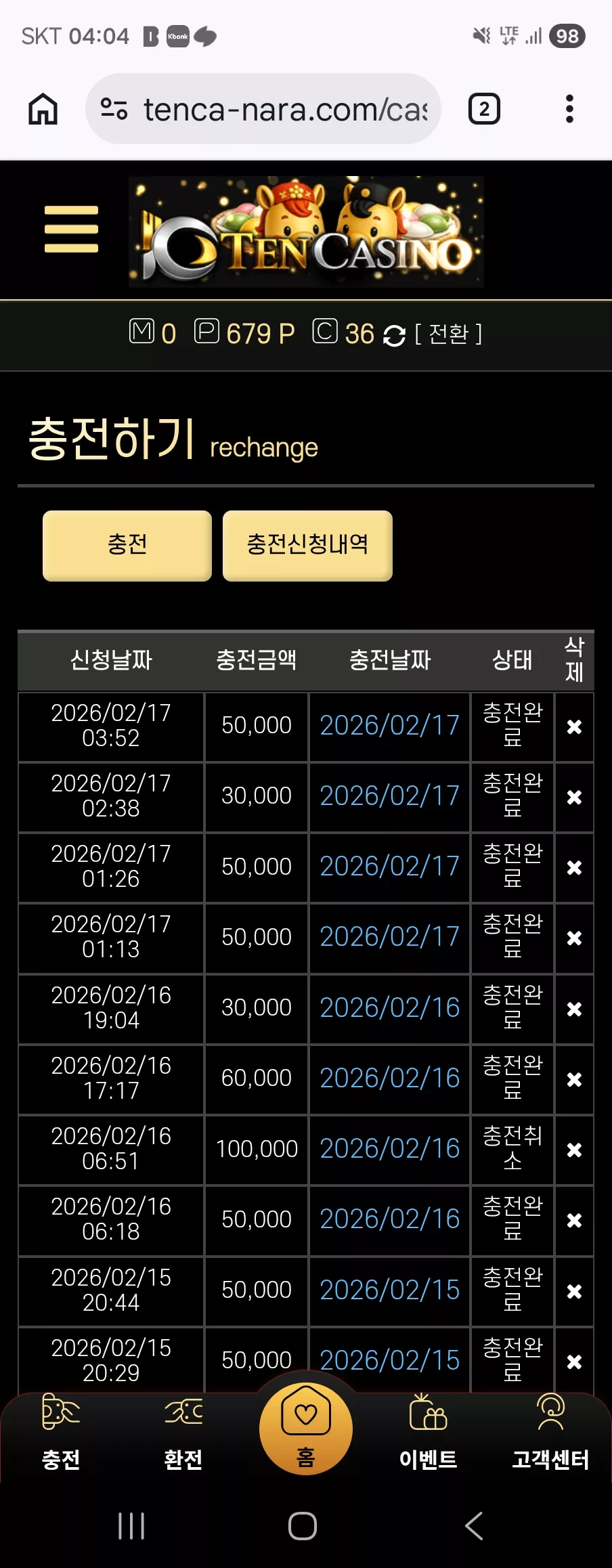Open 충전신청내역 history
This screenshot has width=612, height=1568.
click(x=307, y=546)
